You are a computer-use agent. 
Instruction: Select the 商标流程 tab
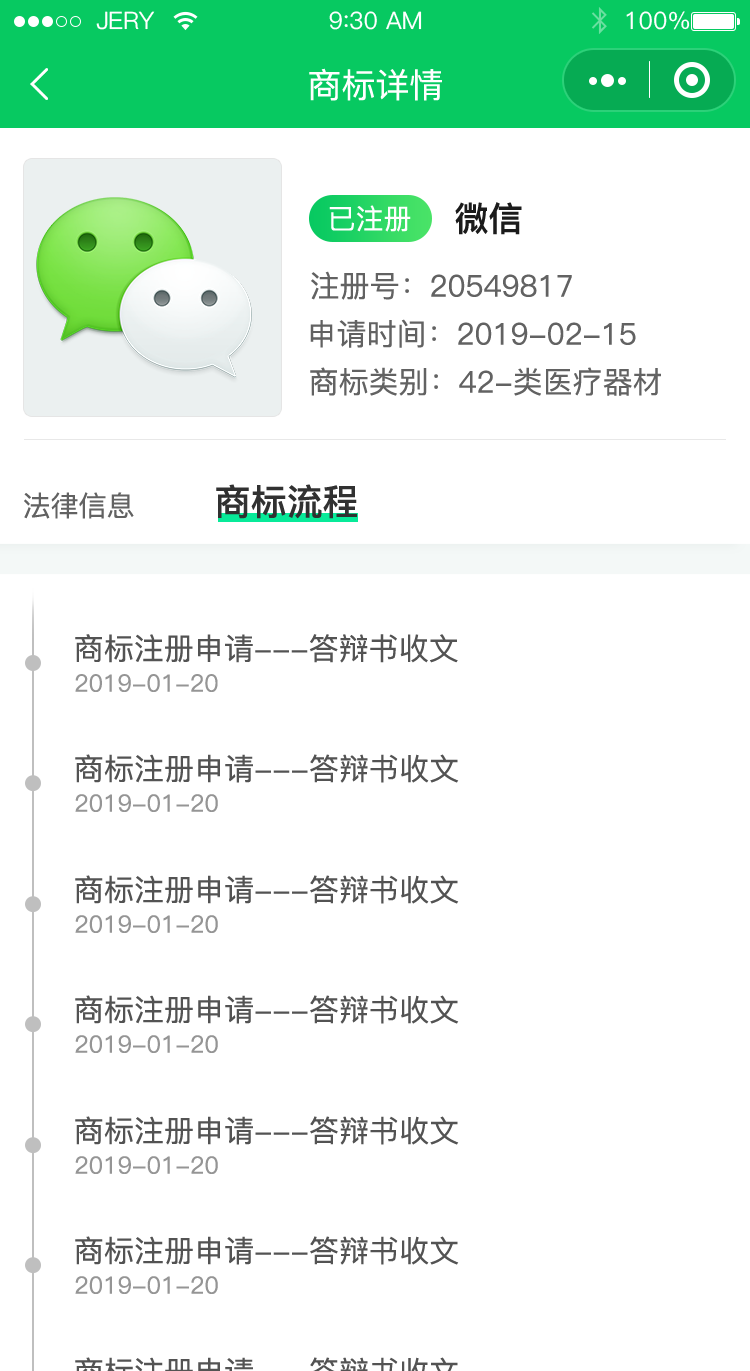(x=287, y=503)
